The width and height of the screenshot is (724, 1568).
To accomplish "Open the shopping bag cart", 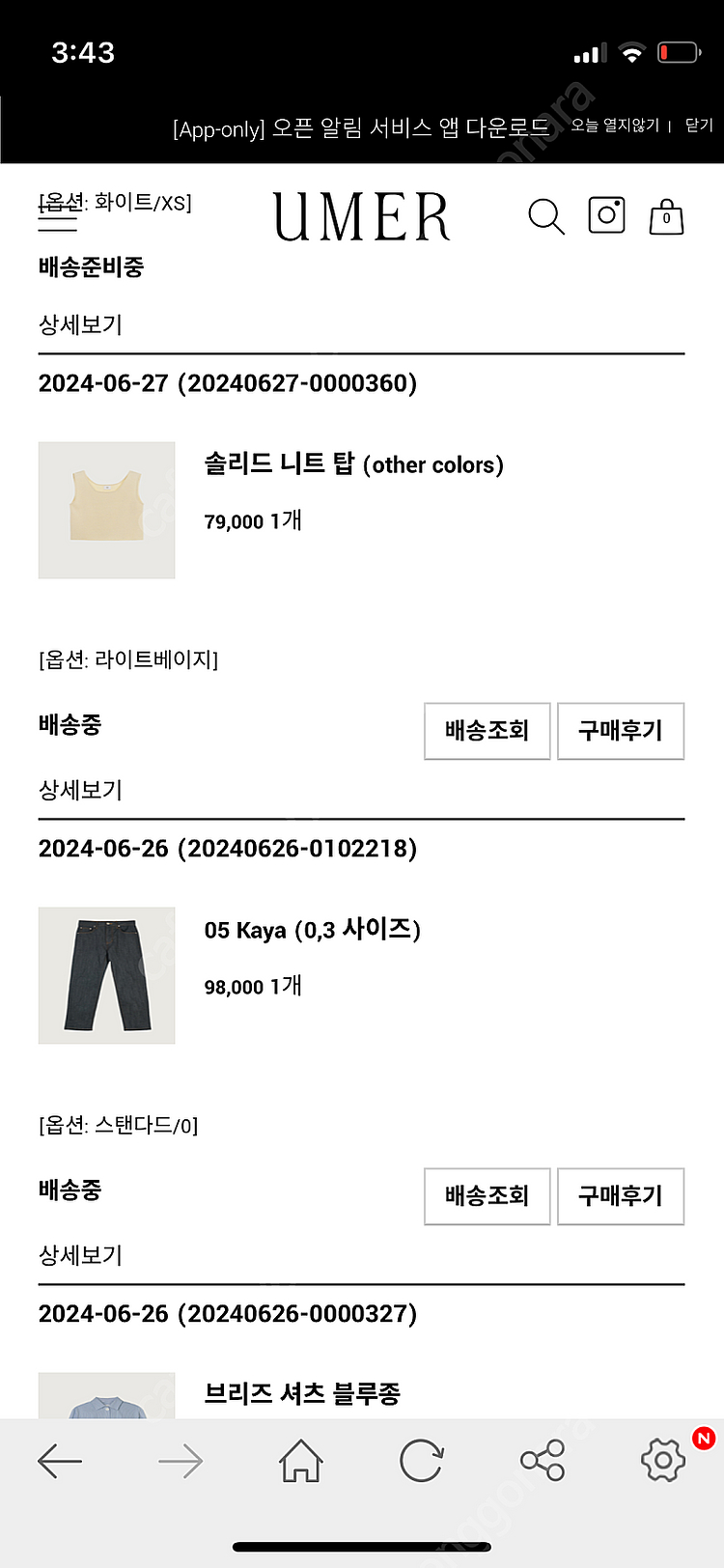I will (x=666, y=217).
